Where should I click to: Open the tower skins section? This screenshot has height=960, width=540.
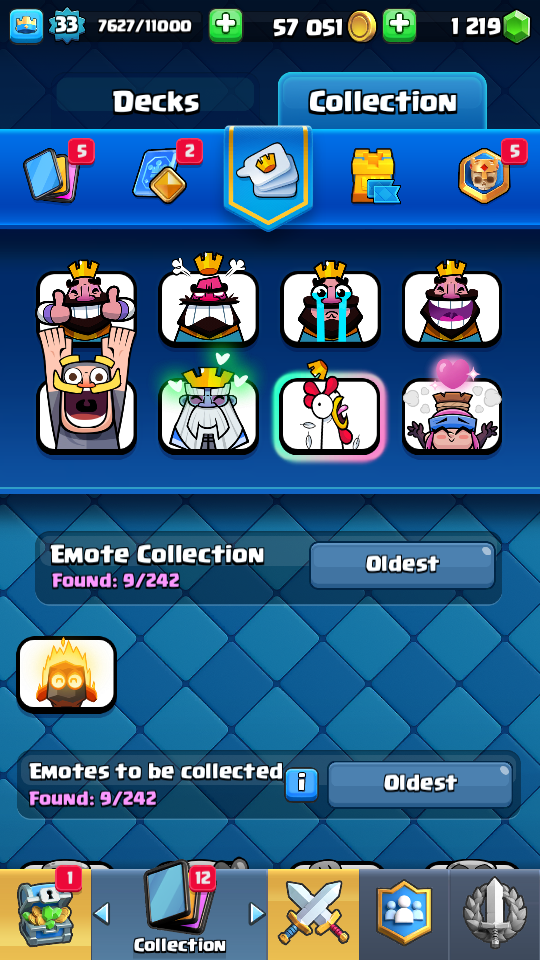pos(374,176)
